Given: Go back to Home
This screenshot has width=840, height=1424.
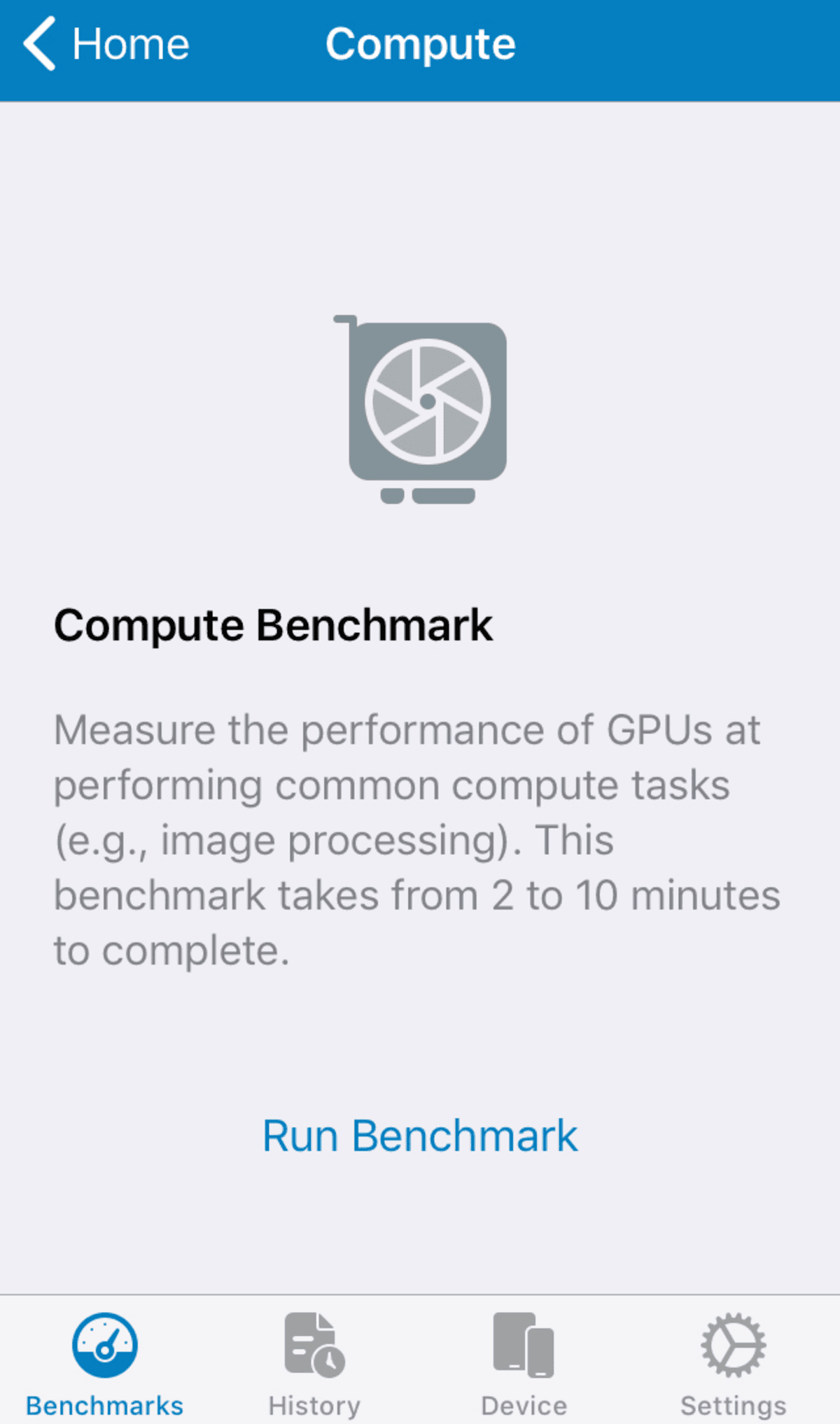Looking at the screenshot, I should point(106,44).
